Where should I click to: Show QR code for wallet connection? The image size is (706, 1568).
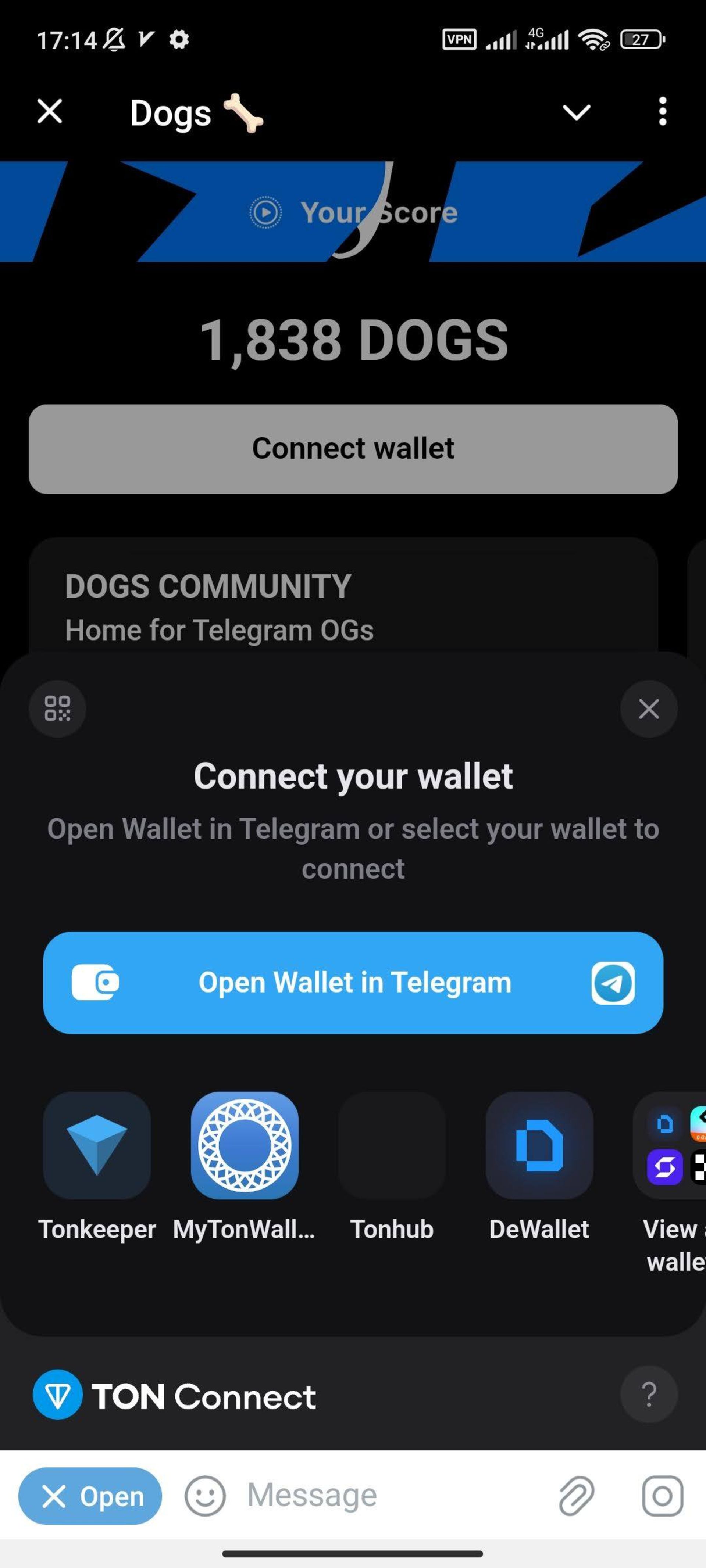[57, 708]
